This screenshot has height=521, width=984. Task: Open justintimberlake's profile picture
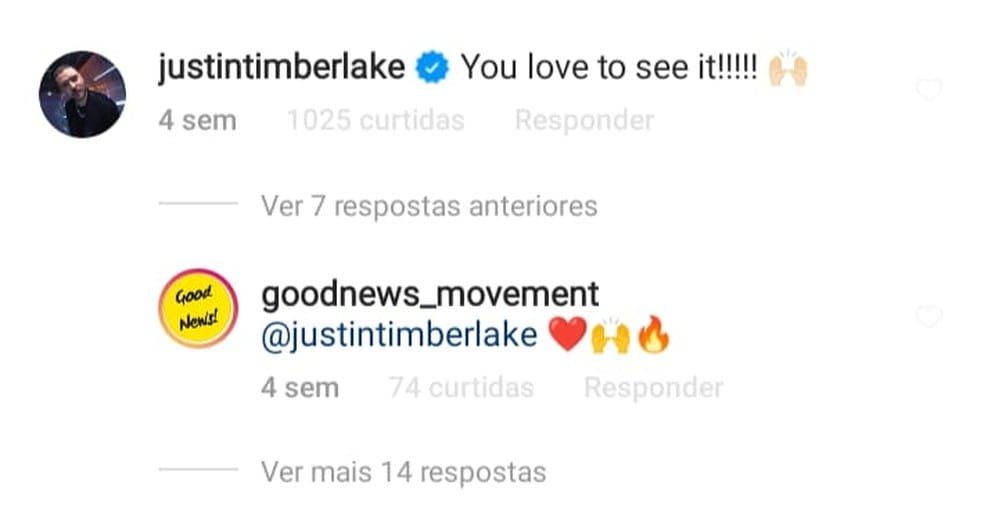[x=82, y=94]
